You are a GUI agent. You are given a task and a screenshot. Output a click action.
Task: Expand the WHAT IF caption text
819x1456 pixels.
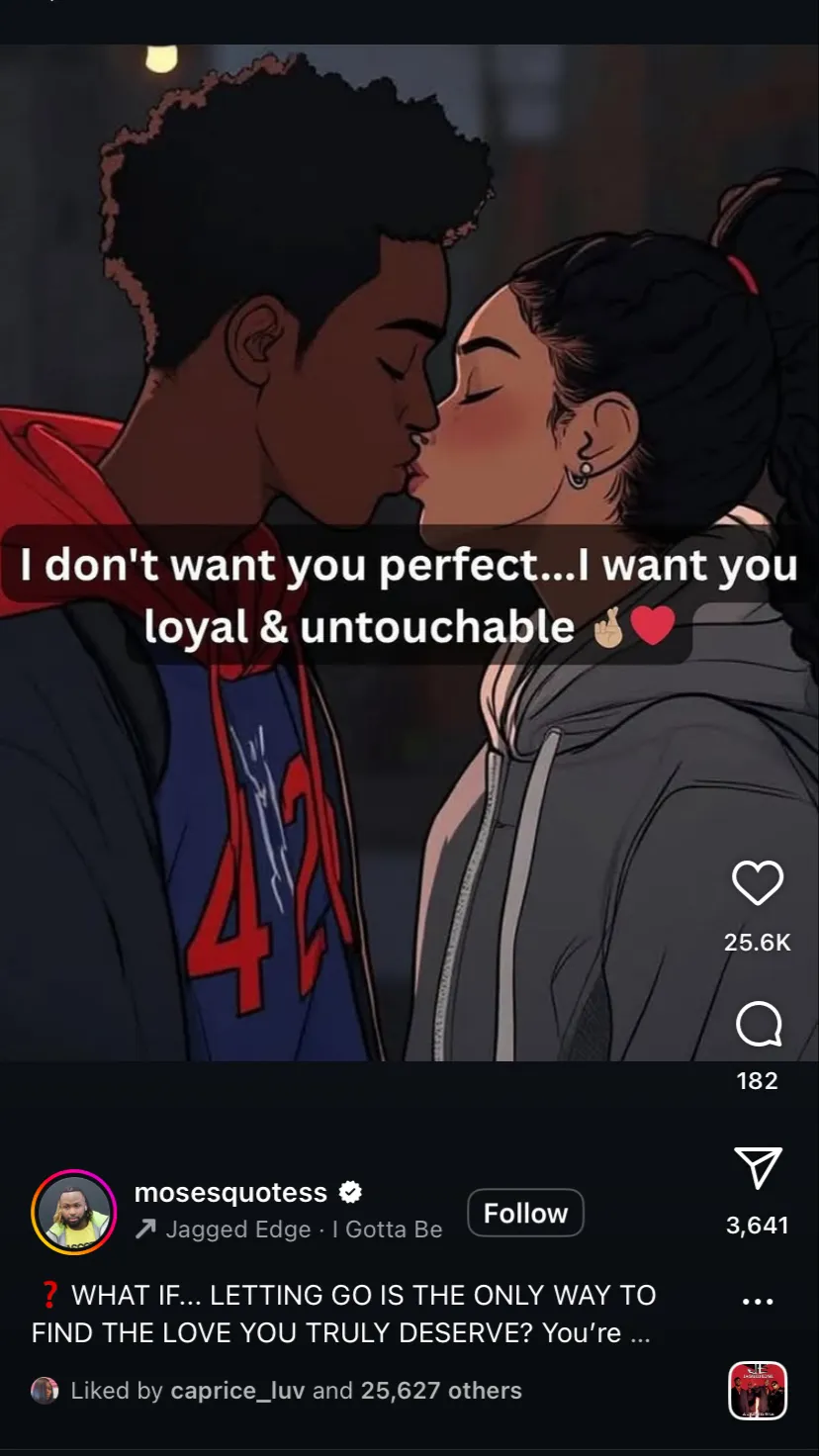pos(639,1333)
